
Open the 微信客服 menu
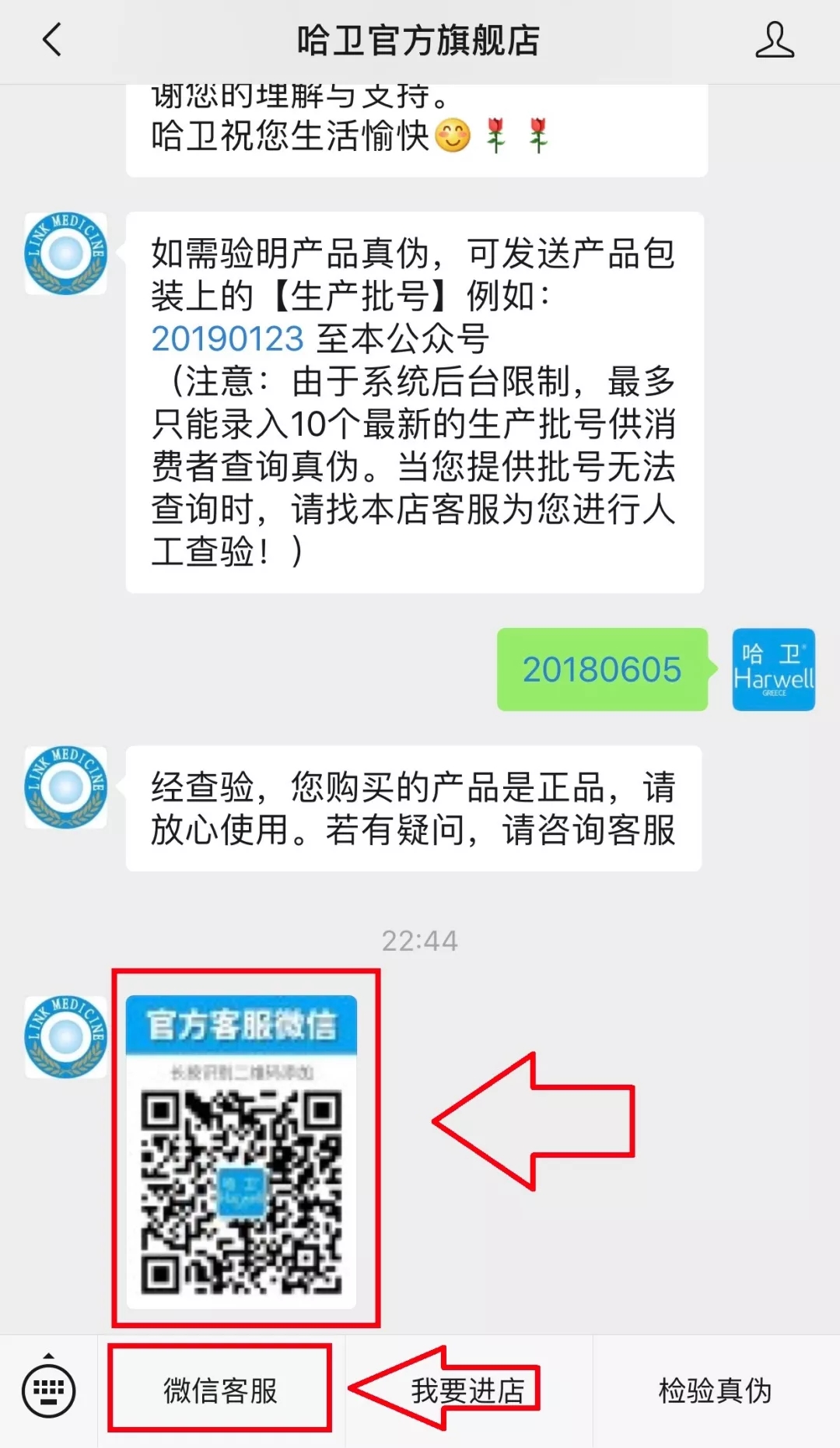(221, 1390)
